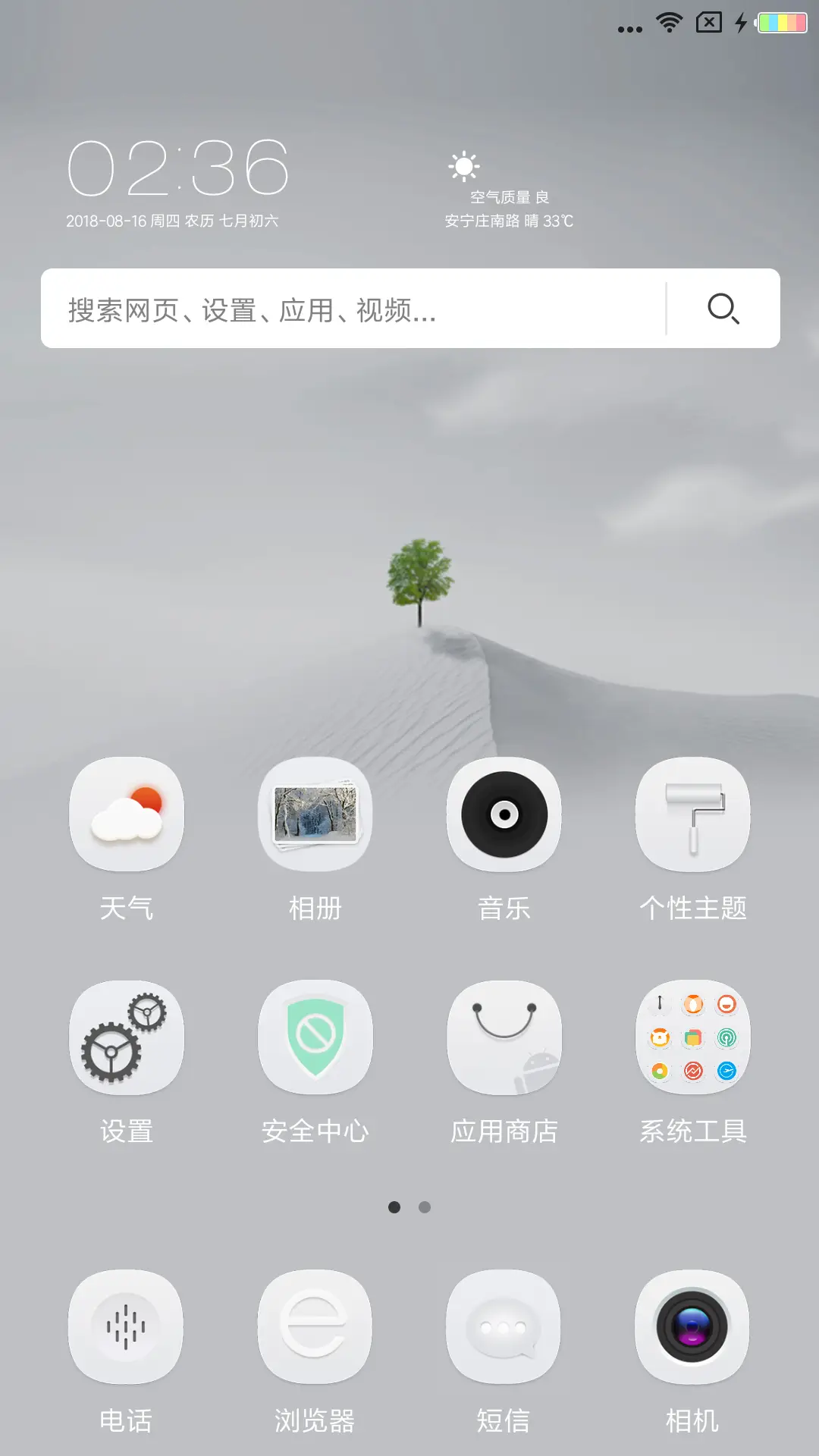The width and height of the screenshot is (819, 1456).
Task: Open the 设置 Settings app
Action: (126, 1037)
